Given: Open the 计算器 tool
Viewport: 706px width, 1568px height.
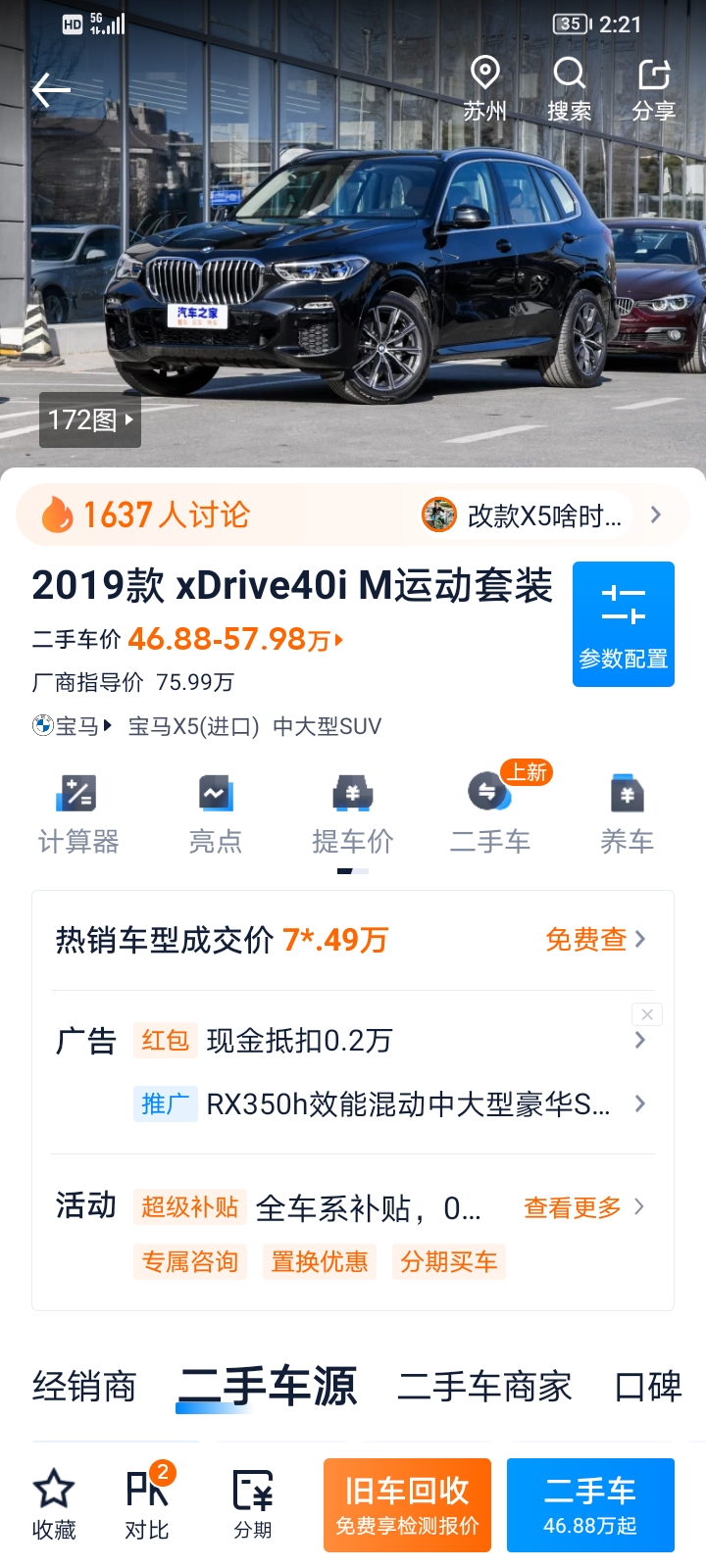Looking at the screenshot, I should (x=78, y=815).
